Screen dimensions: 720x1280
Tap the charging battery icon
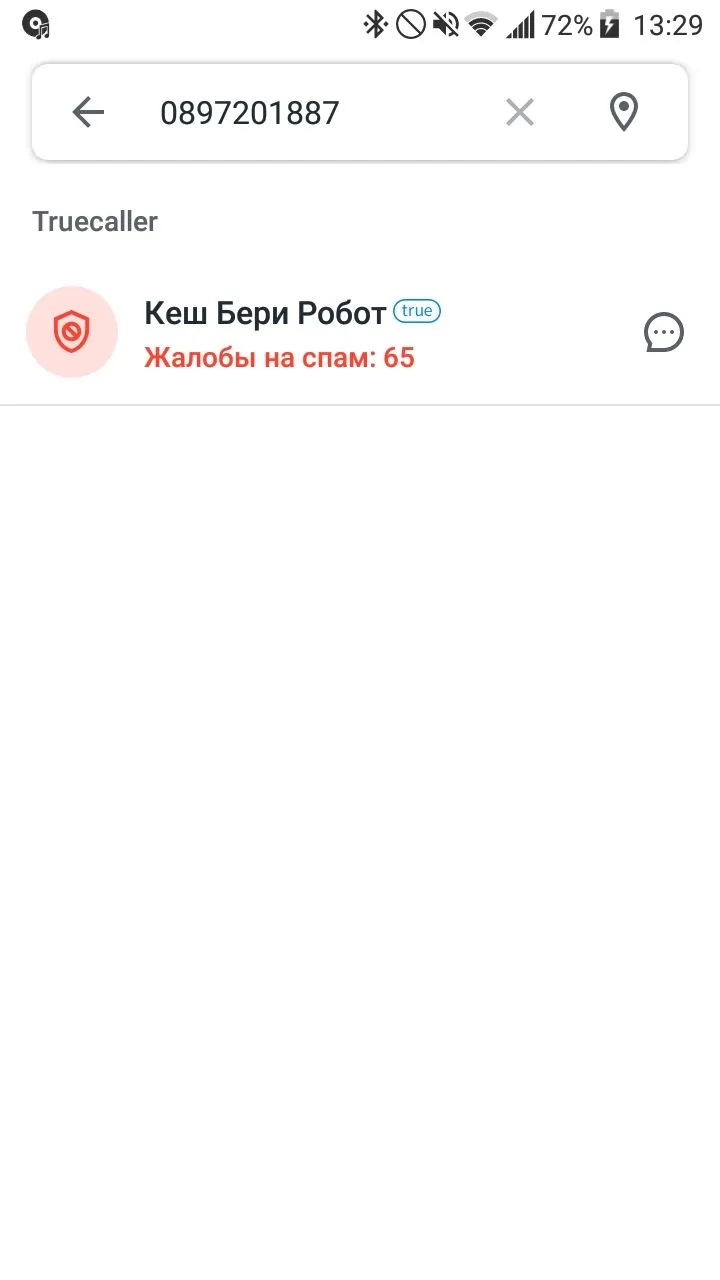tap(611, 24)
